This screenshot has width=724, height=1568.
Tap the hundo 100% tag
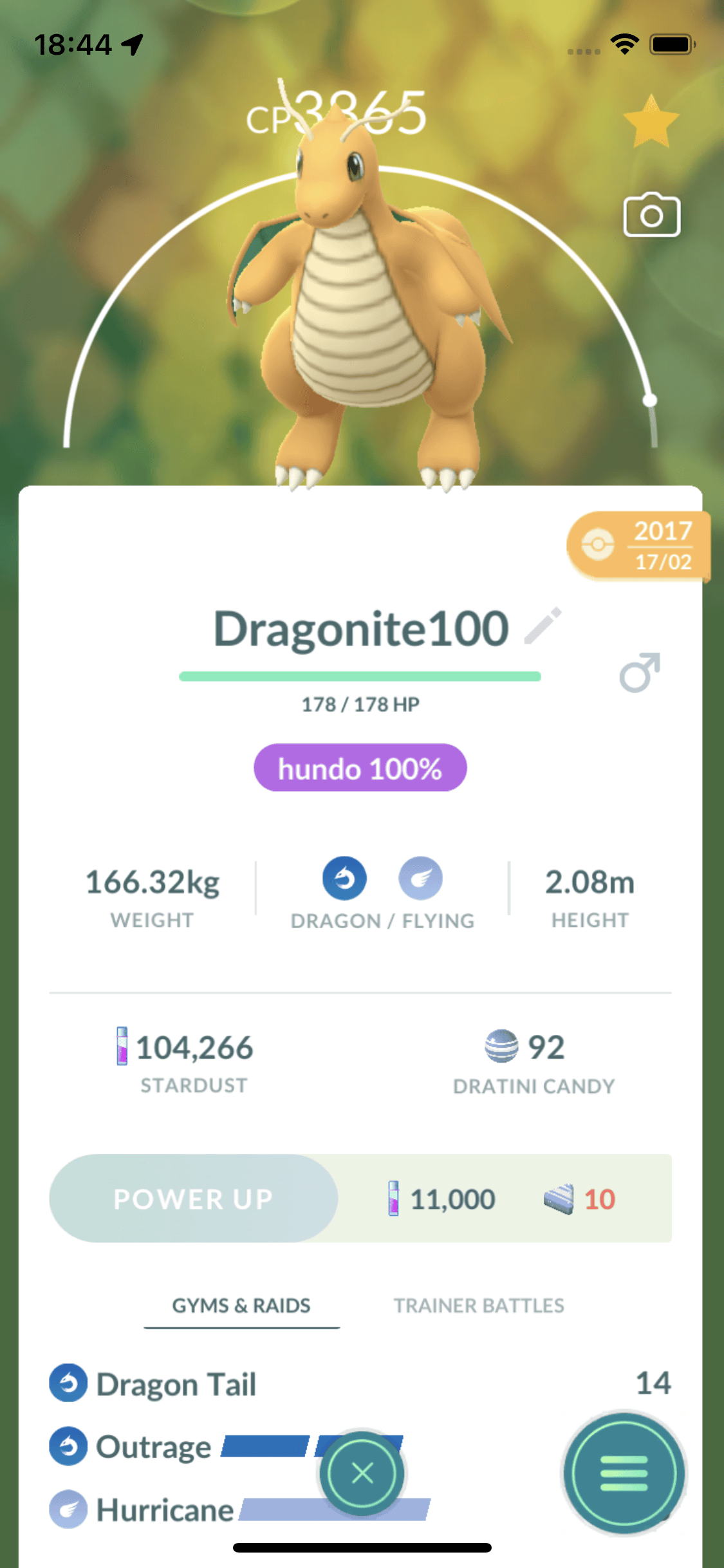point(360,768)
